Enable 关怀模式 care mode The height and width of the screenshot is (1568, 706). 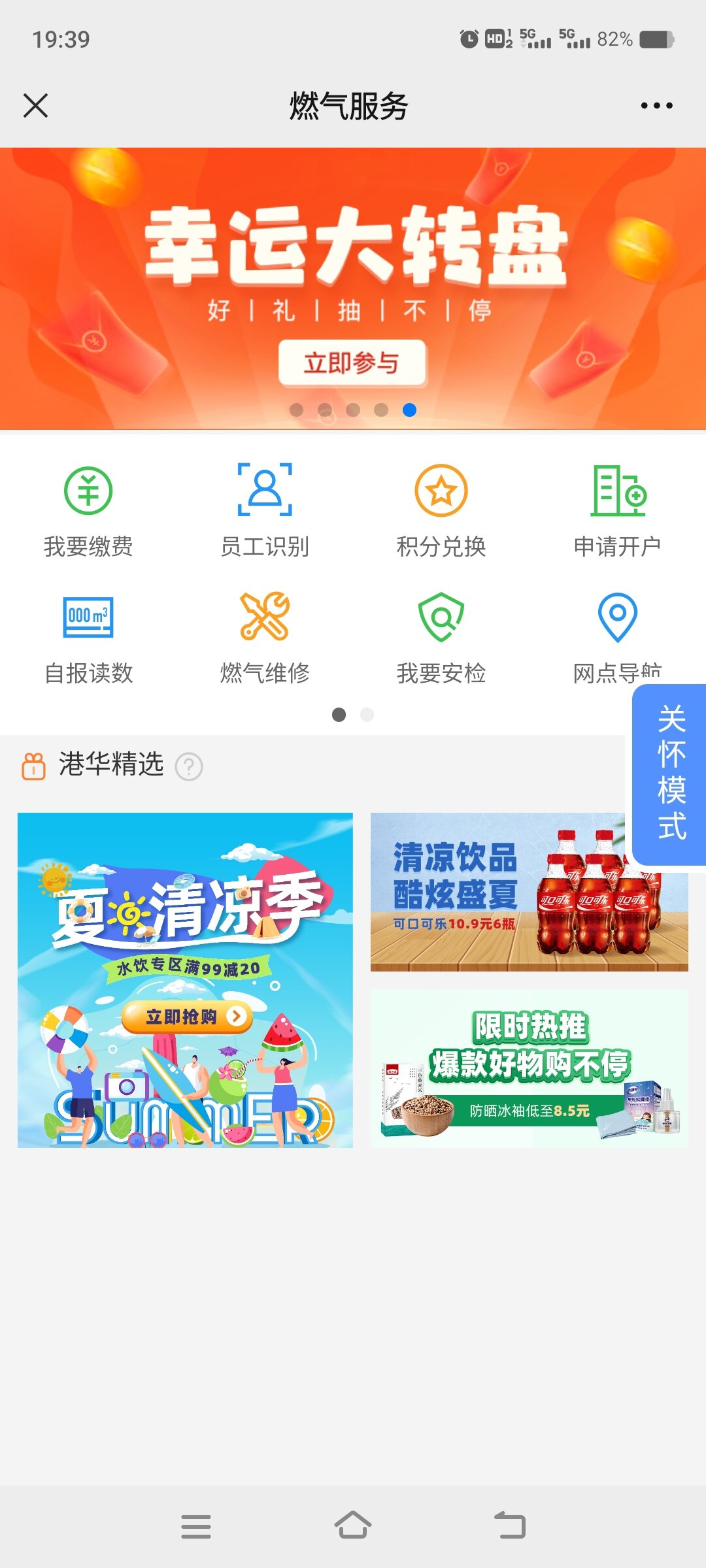[671, 774]
